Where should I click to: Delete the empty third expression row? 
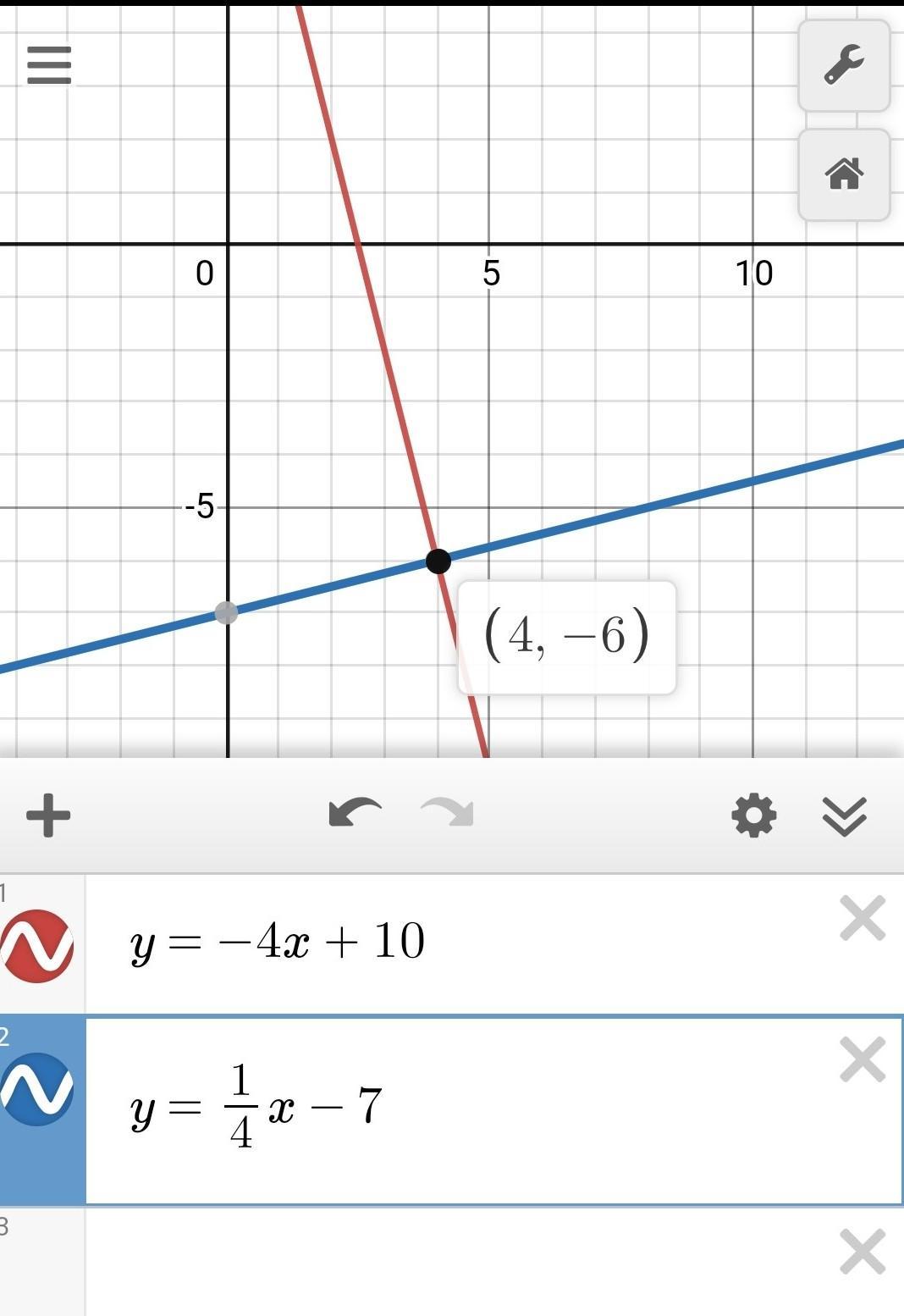point(863,1251)
